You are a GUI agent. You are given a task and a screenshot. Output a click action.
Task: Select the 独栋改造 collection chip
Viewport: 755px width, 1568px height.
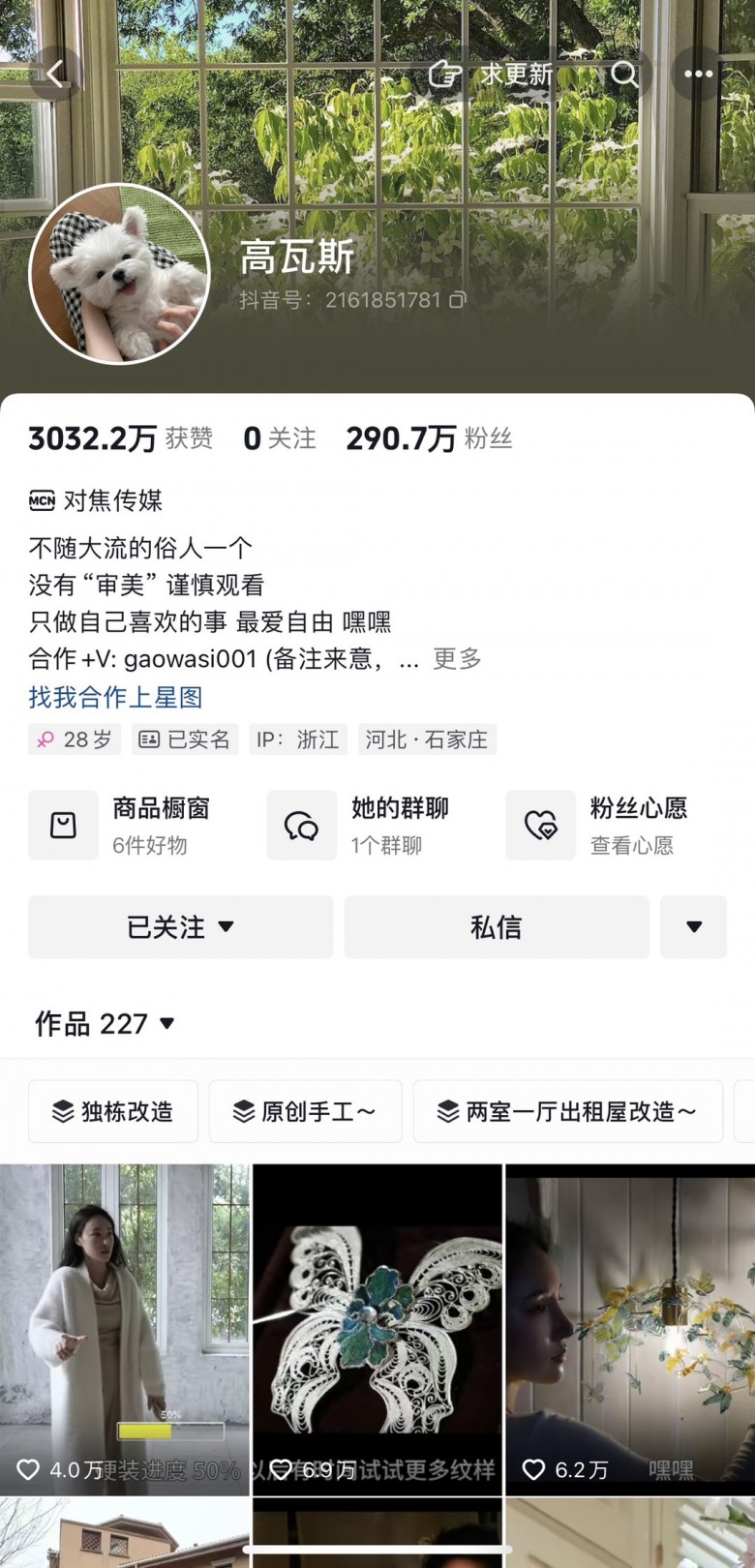(113, 1111)
